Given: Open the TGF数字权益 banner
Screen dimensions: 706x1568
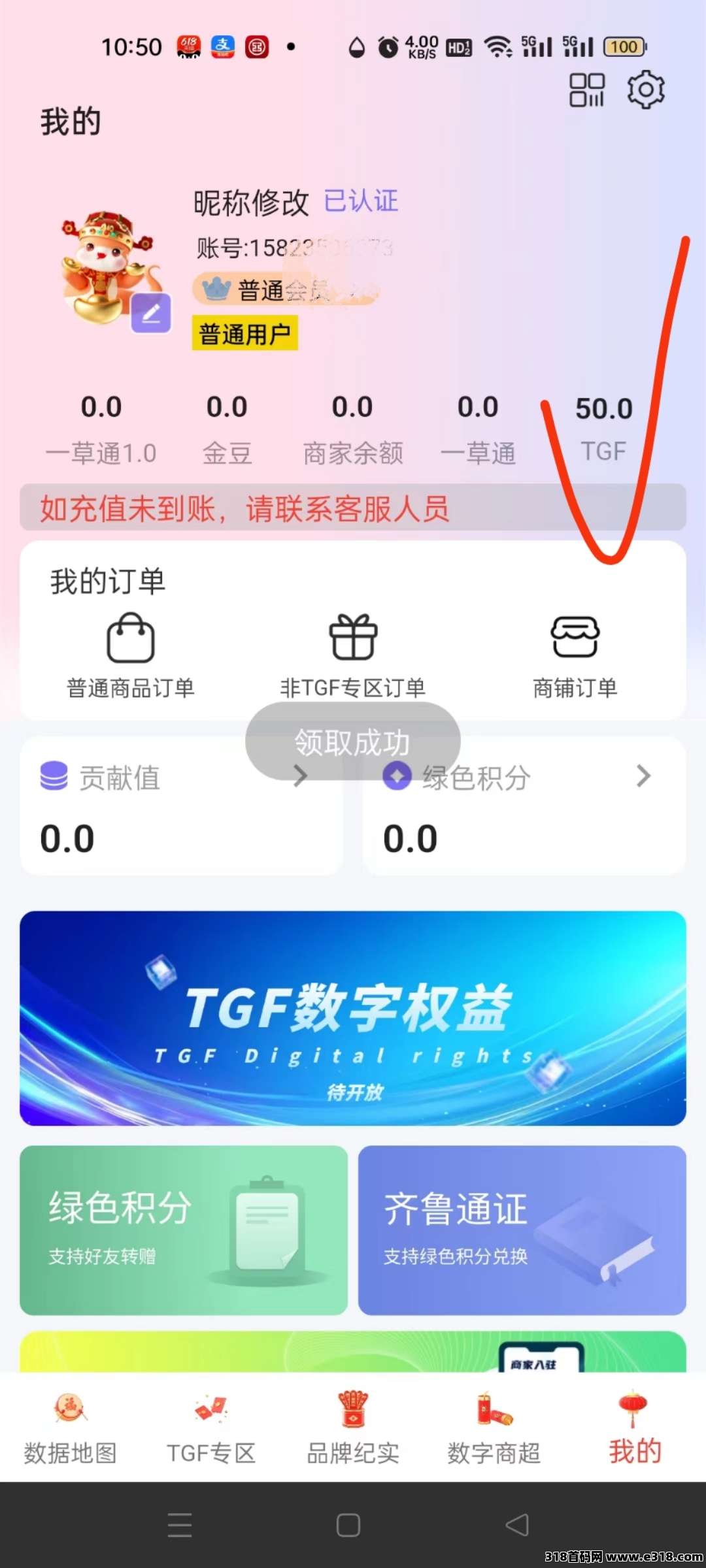Looking at the screenshot, I should click(353, 1018).
